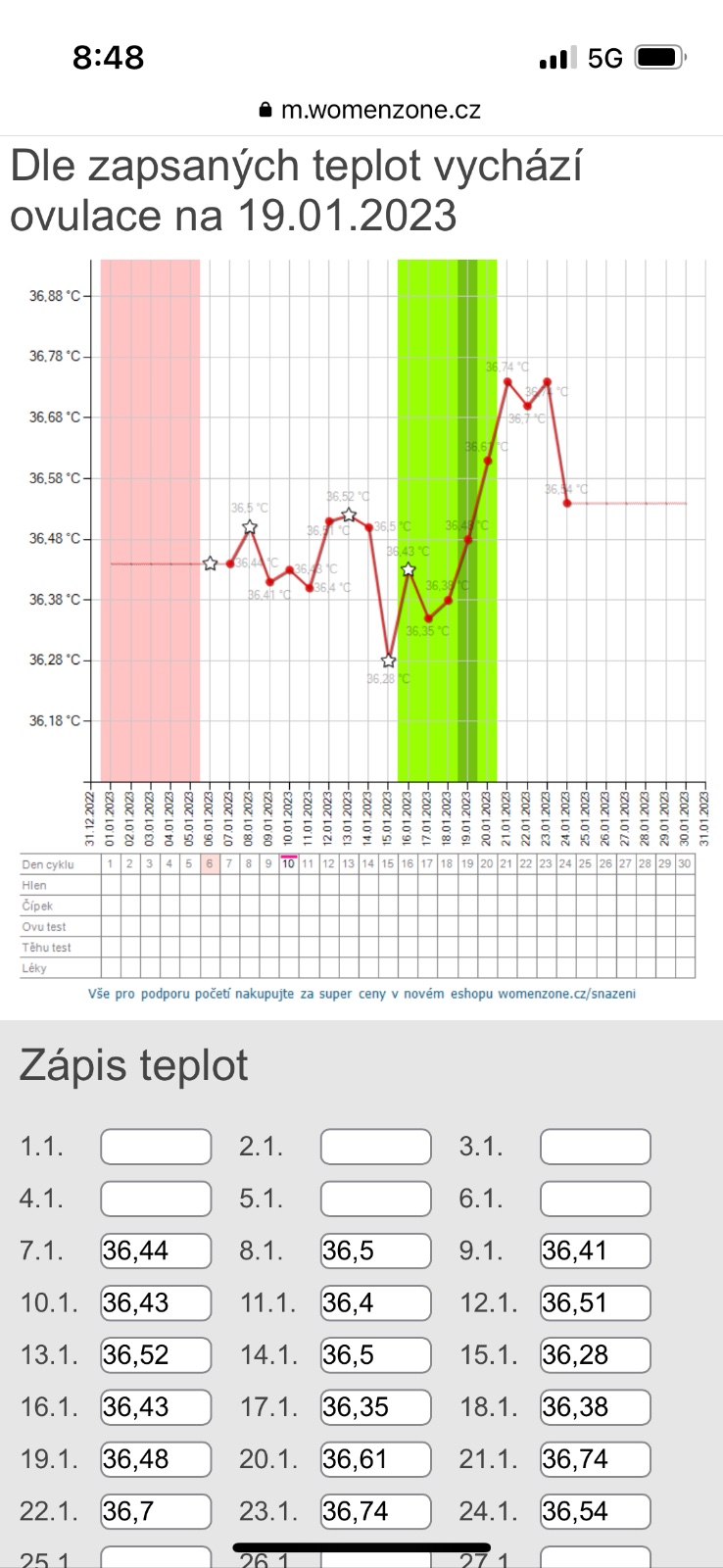723x1568 pixels.
Task: Change the 7.1. temperature value 36,44
Action: [156, 1250]
